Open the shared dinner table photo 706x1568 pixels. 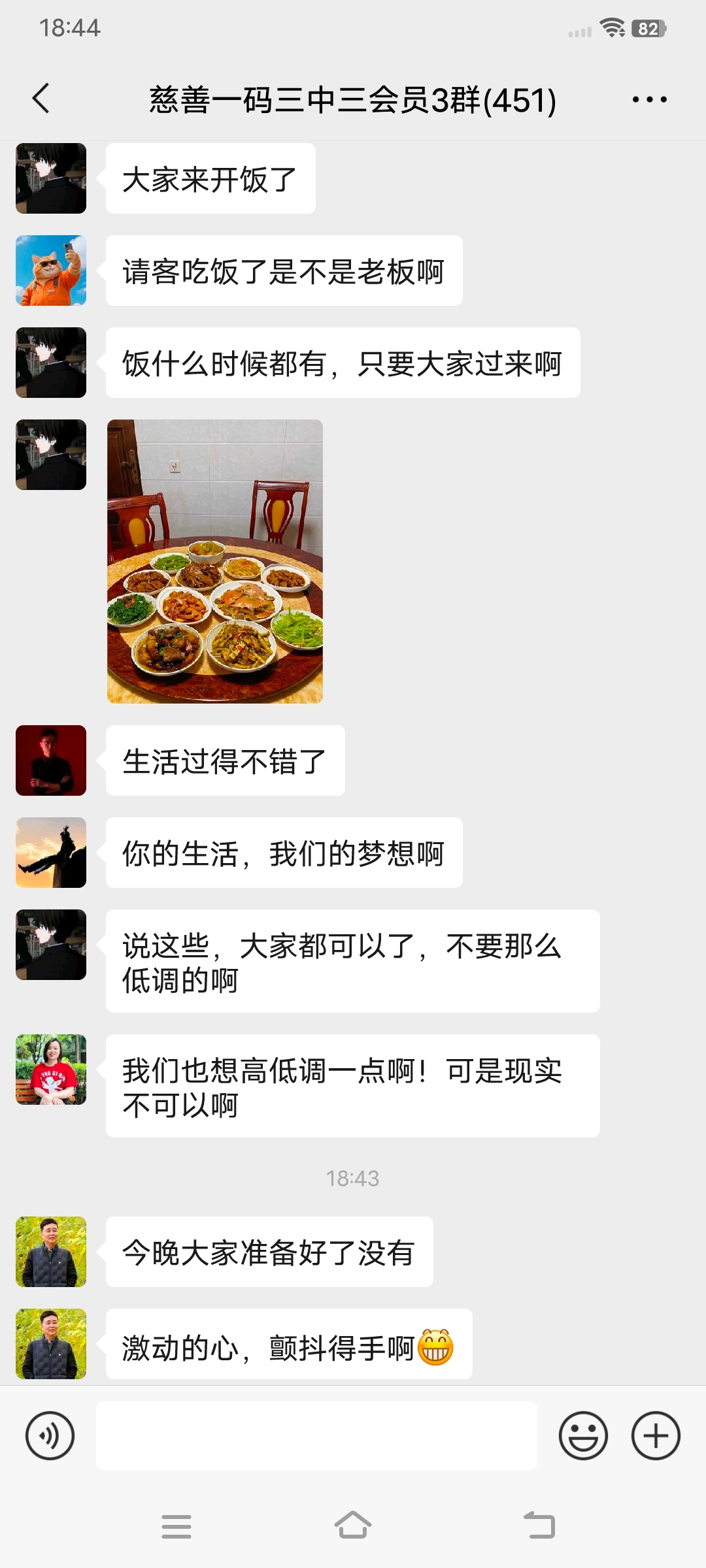pos(215,561)
